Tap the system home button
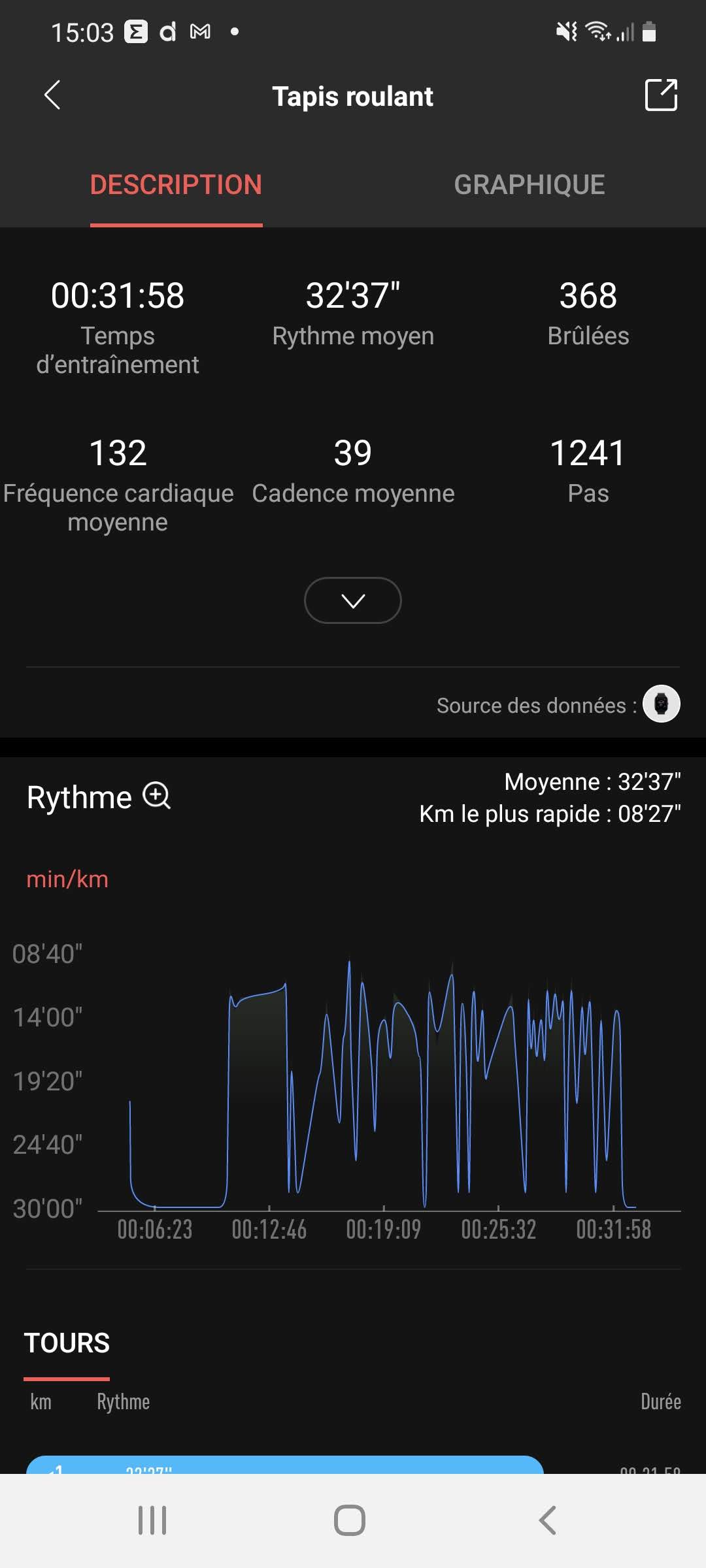The height and width of the screenshot is (1568, 706). coord(350,1520)
